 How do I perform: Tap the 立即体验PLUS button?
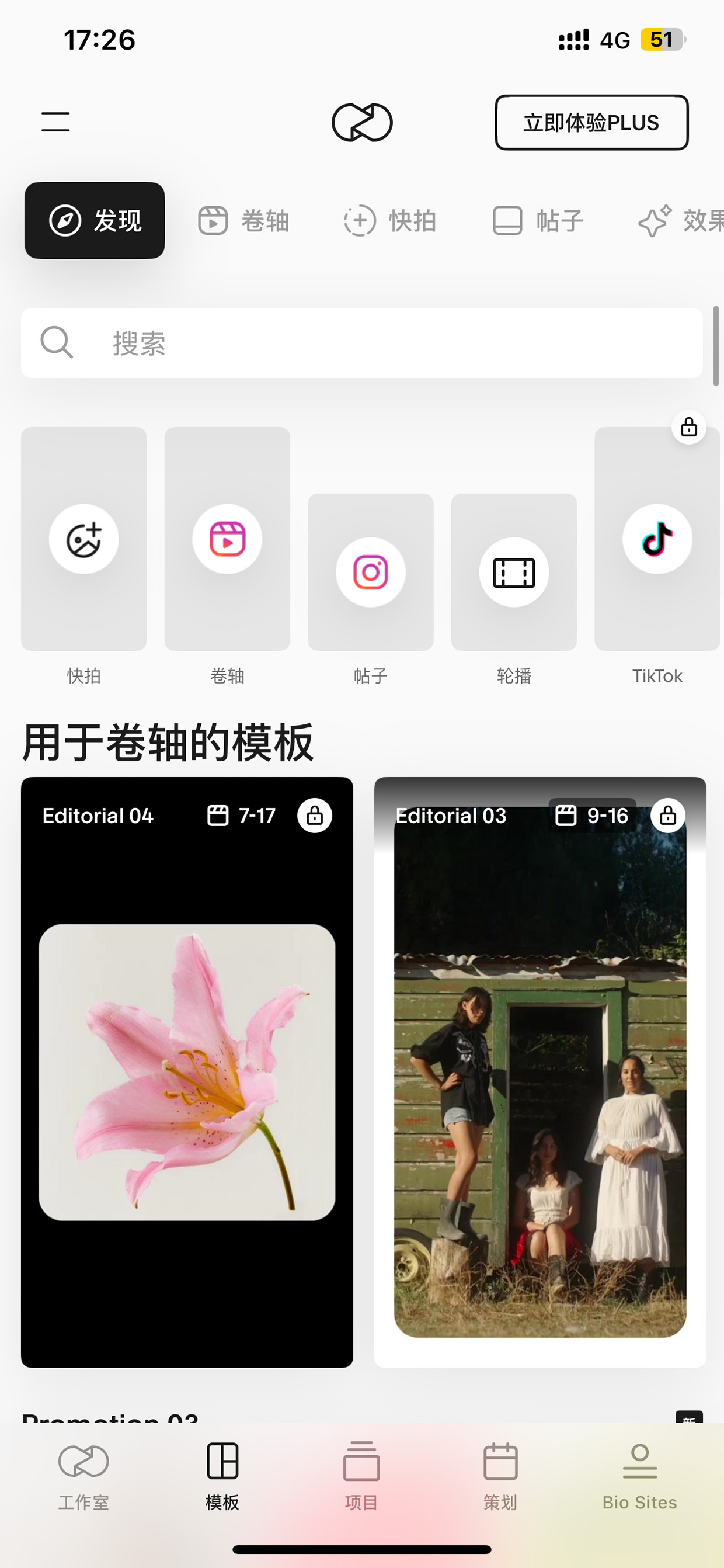(x=591, y=122)
